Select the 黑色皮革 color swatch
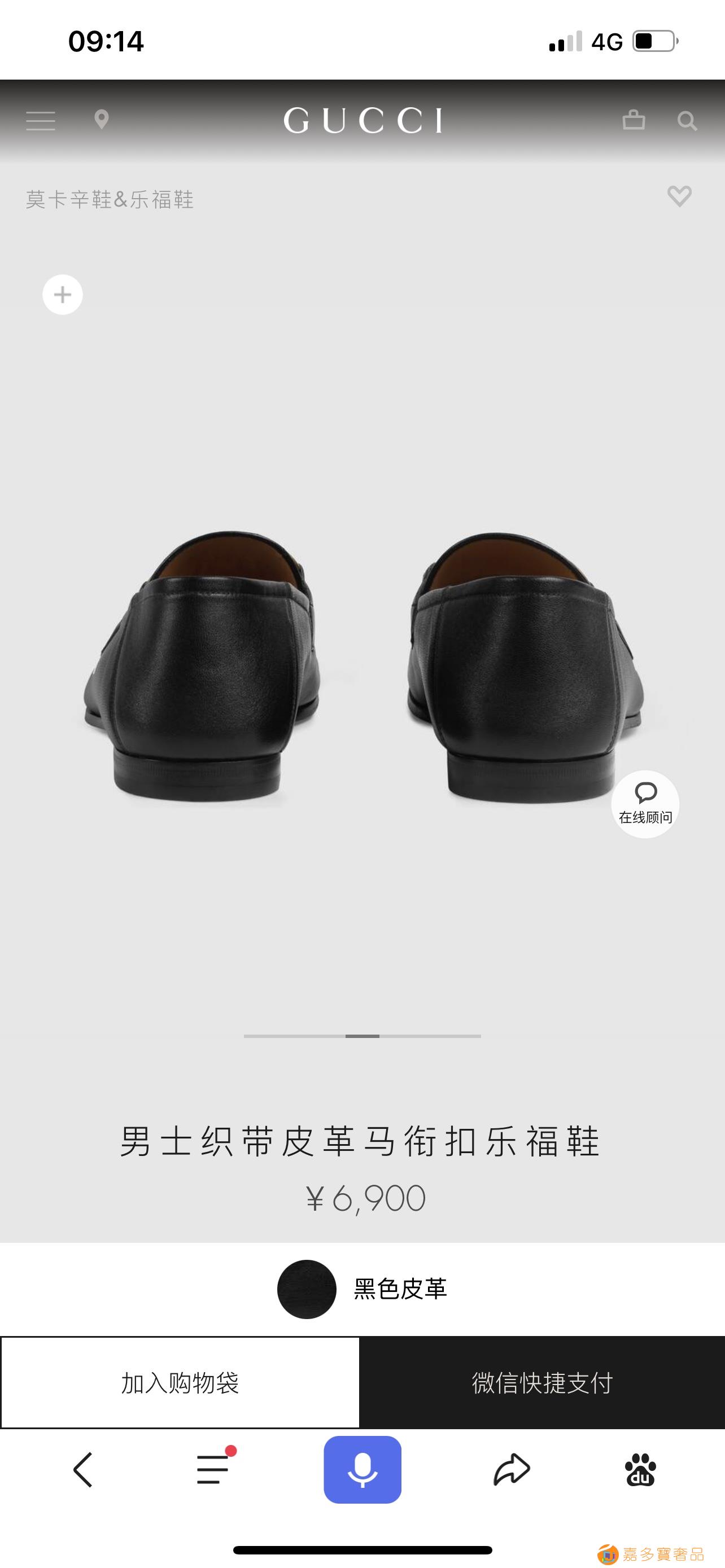725x1568 pixels. (307, 1289)
